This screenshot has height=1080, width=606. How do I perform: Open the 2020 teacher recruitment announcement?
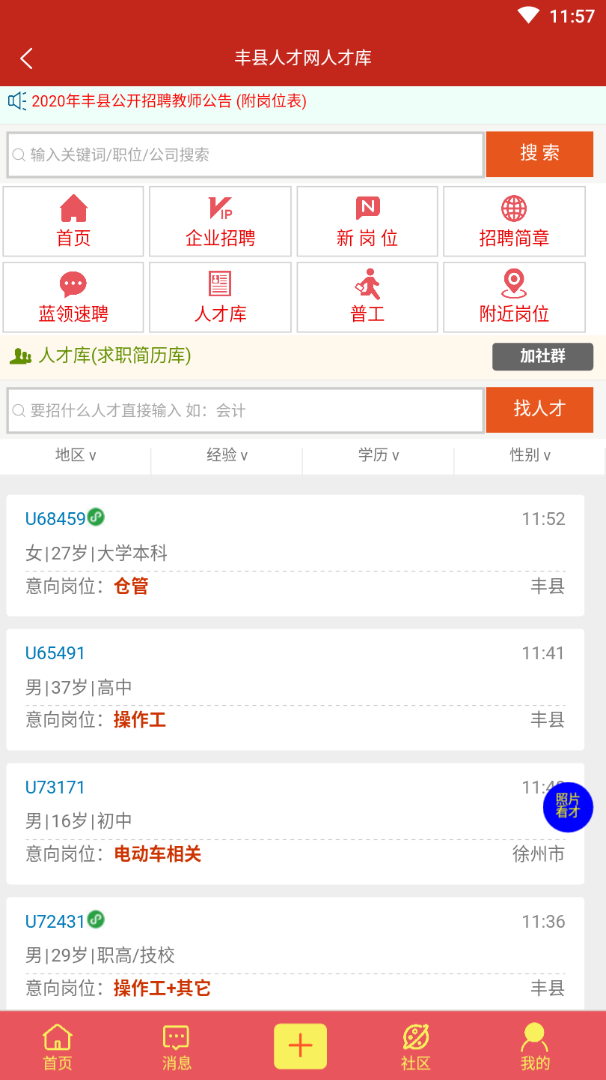169,101
